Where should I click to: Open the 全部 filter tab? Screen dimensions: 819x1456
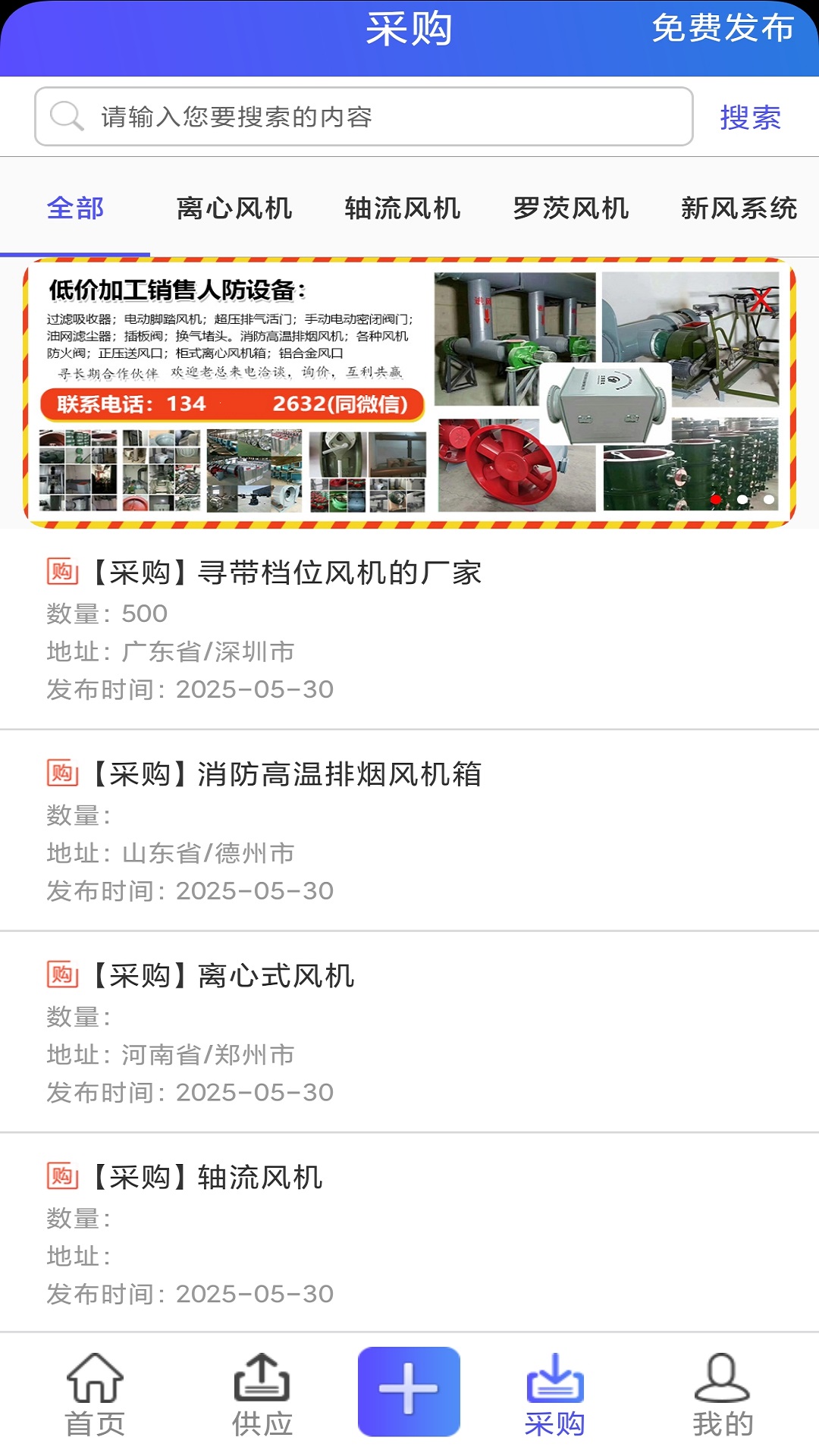tap(74, 209)
